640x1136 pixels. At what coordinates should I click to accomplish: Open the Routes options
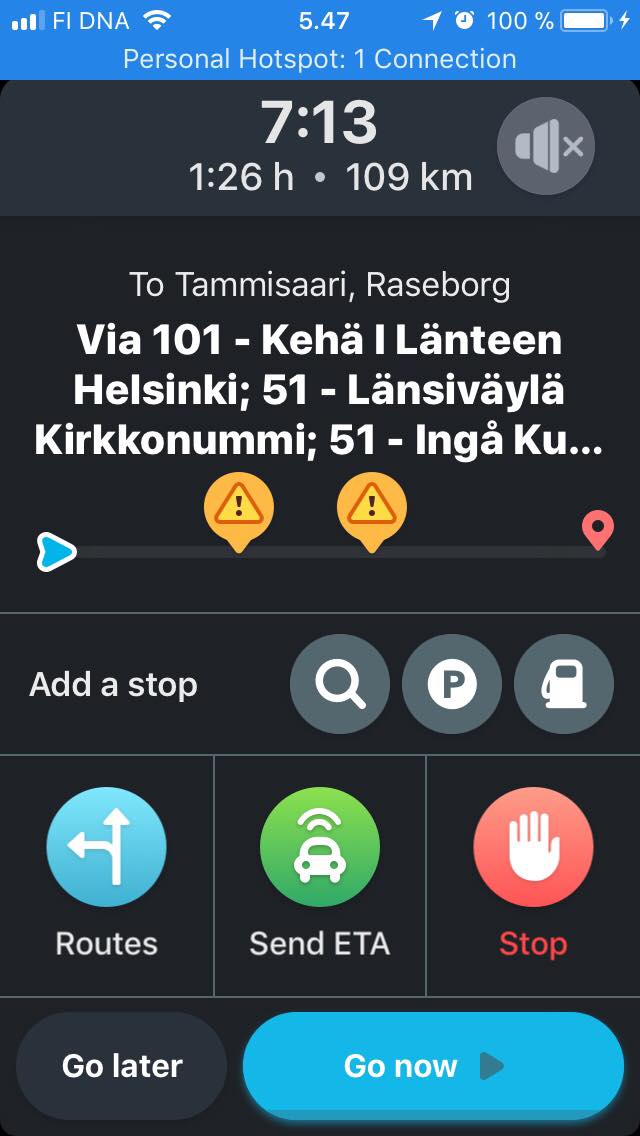click(x=107, y=875)
